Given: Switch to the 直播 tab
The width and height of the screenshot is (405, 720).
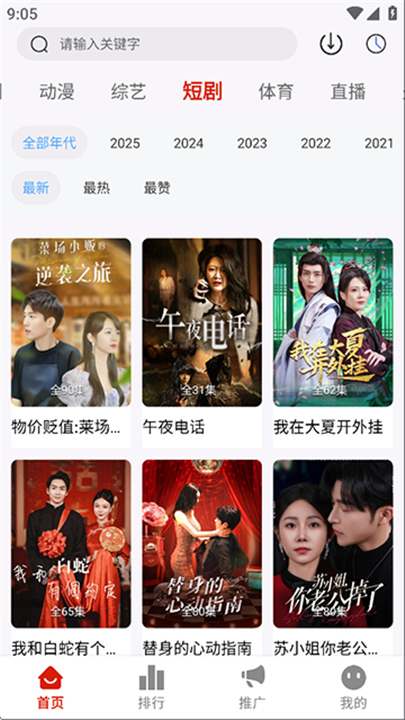Looking at the screenshot, I should [348, 91].
